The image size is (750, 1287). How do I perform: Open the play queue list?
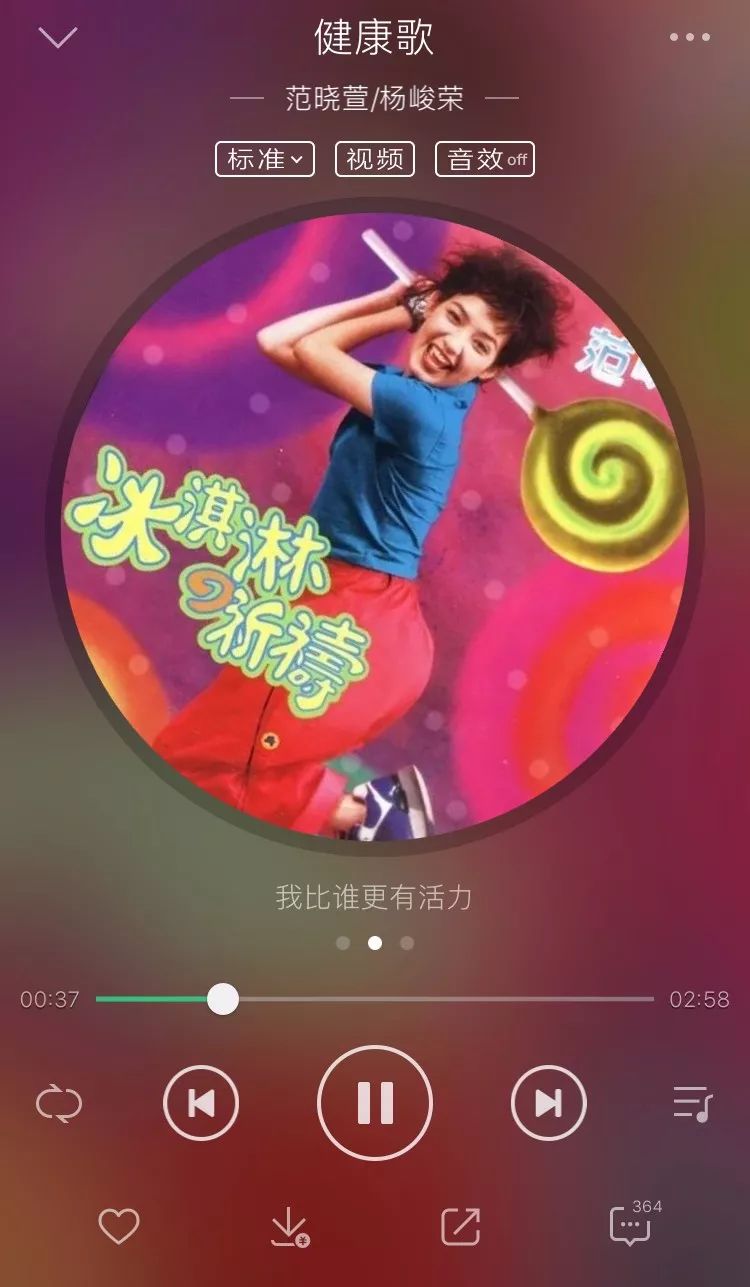(692, 1104)
